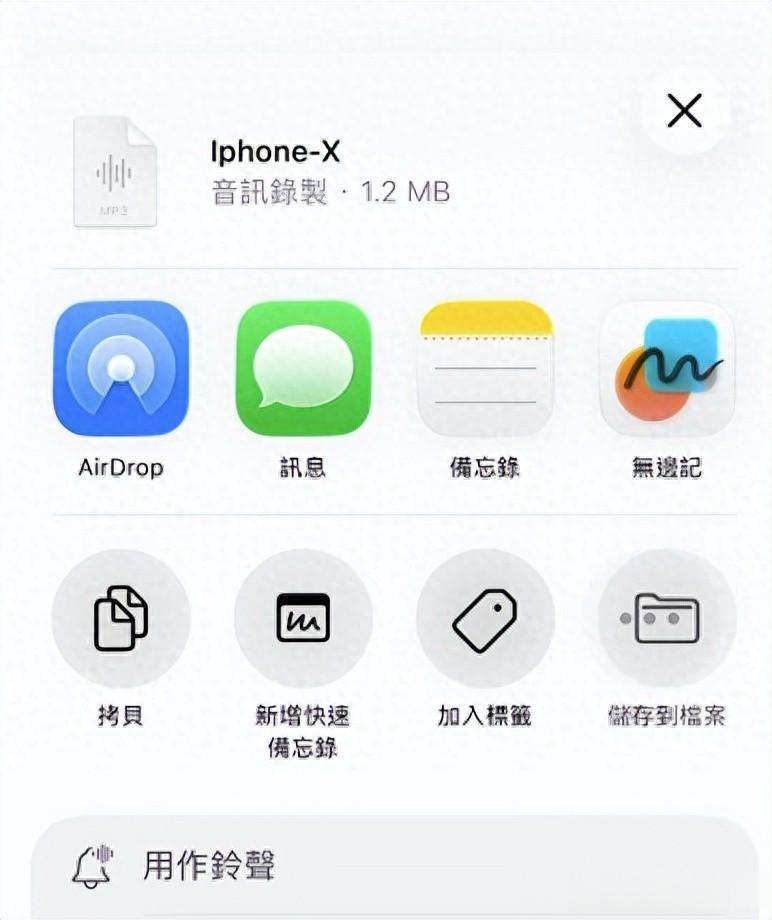This screenshot has width=772, height=920.
Task: Tap the New Quick Note icon
Action: pos(302,618)
